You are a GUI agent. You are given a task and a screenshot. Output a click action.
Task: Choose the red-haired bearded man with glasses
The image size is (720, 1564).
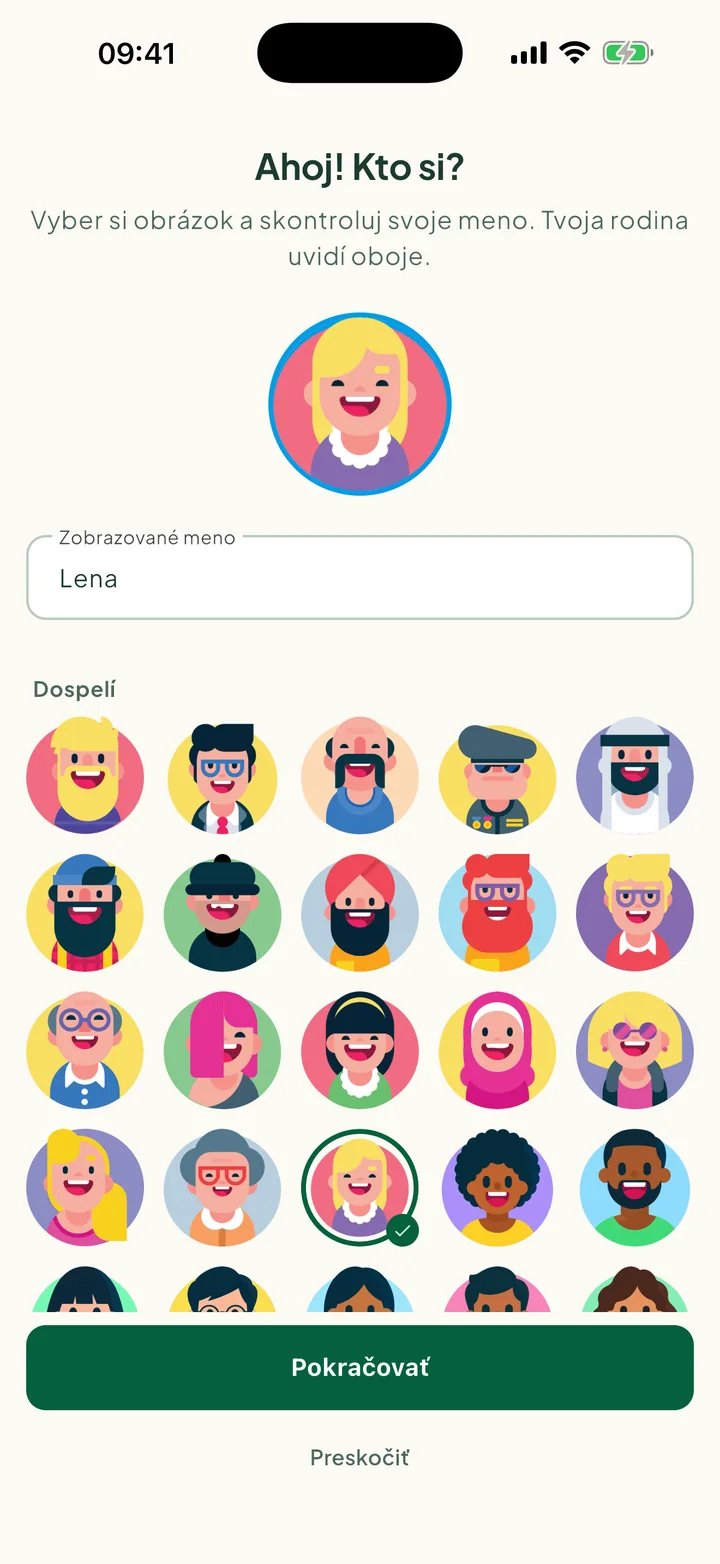[x=497, y=913]
